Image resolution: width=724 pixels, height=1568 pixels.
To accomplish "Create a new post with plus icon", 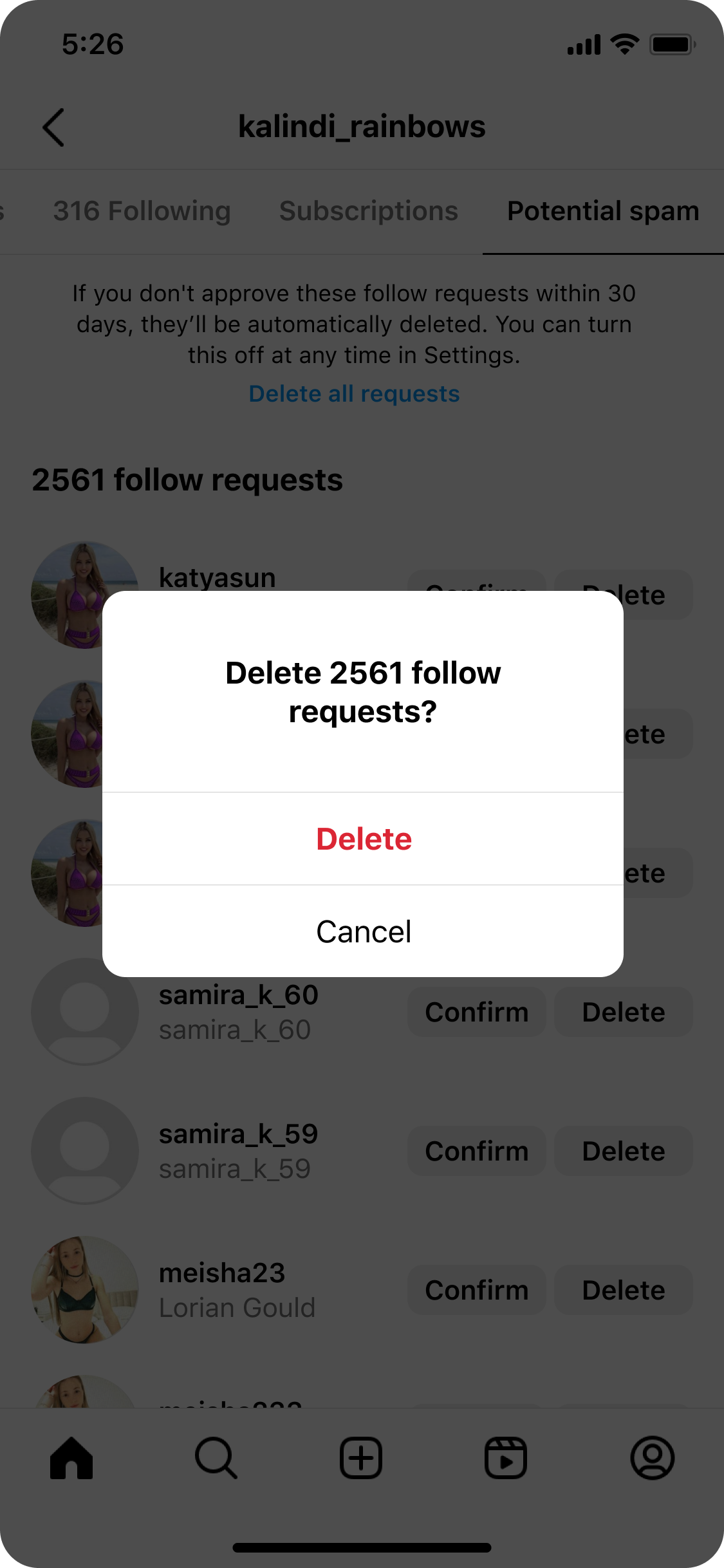I will click(x=361, y=1458).
